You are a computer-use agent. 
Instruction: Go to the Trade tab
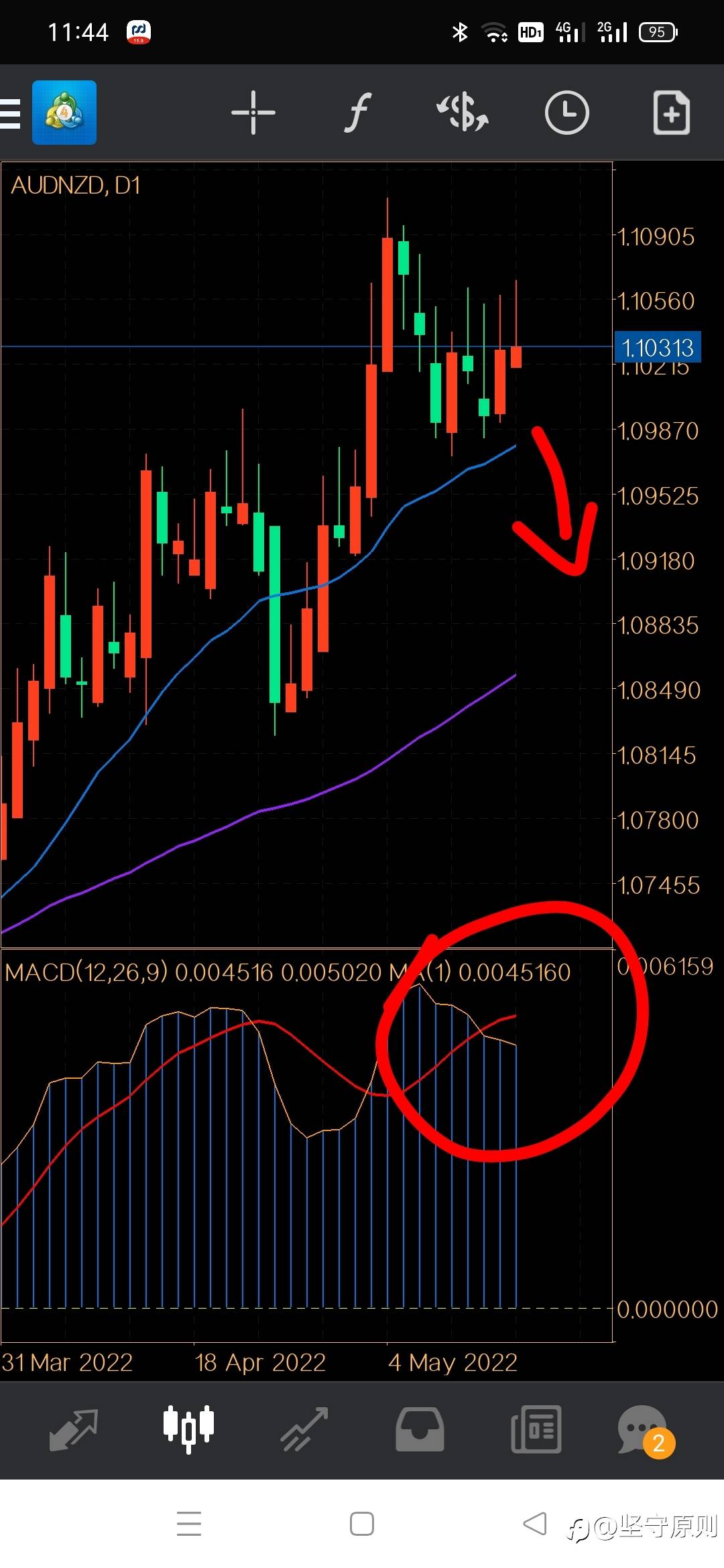[x=304, y=1429]
